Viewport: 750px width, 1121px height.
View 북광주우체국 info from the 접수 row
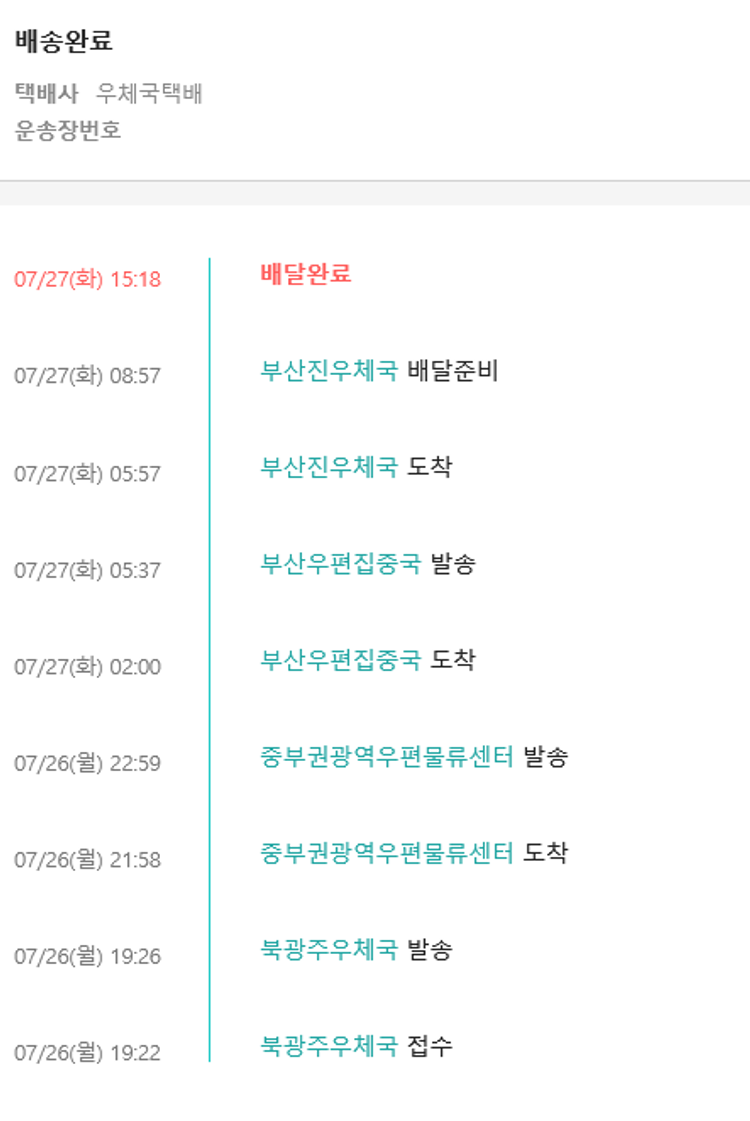[329, 1046]
